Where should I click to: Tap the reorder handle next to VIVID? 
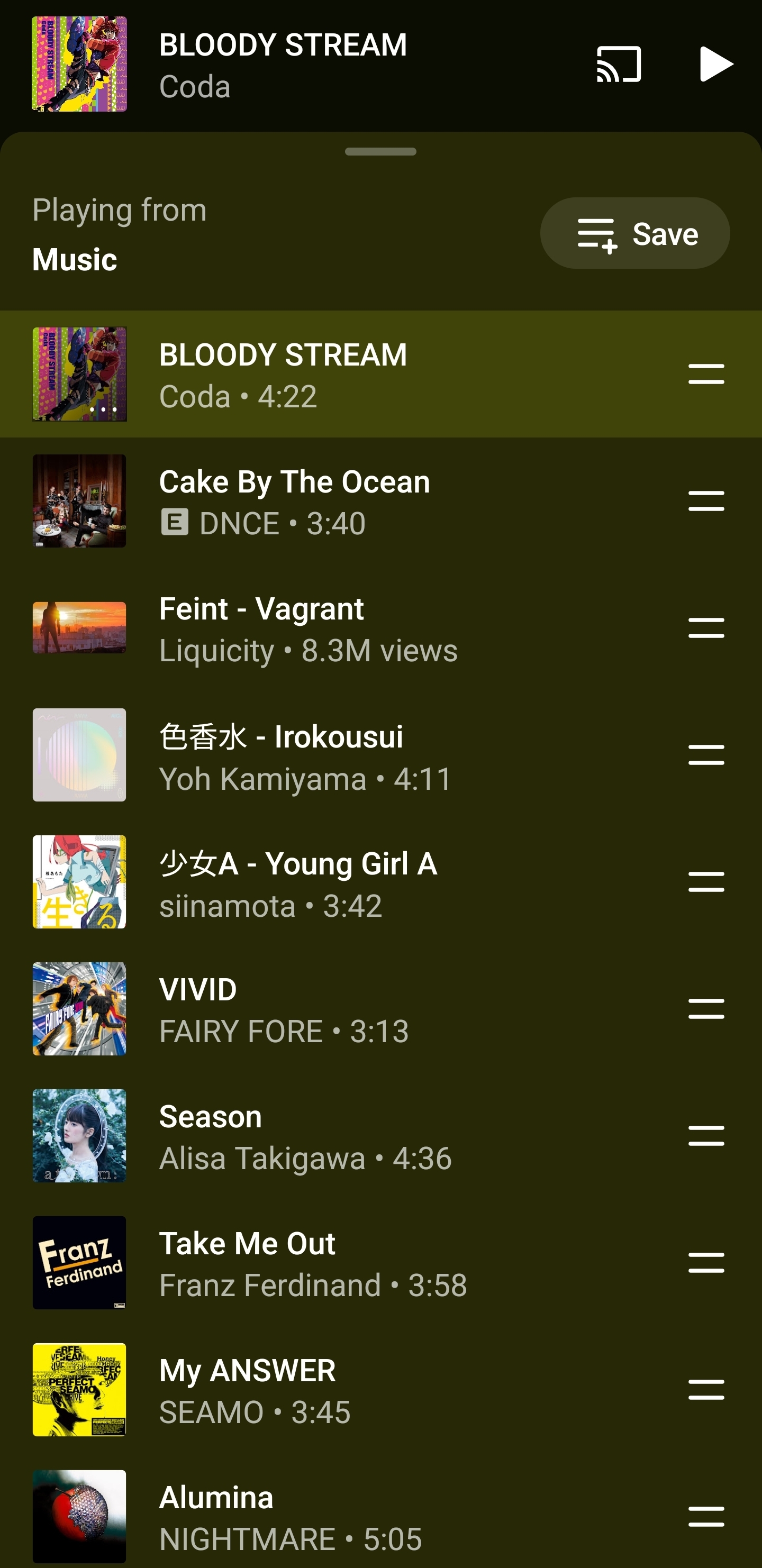tap(706, 1009)
